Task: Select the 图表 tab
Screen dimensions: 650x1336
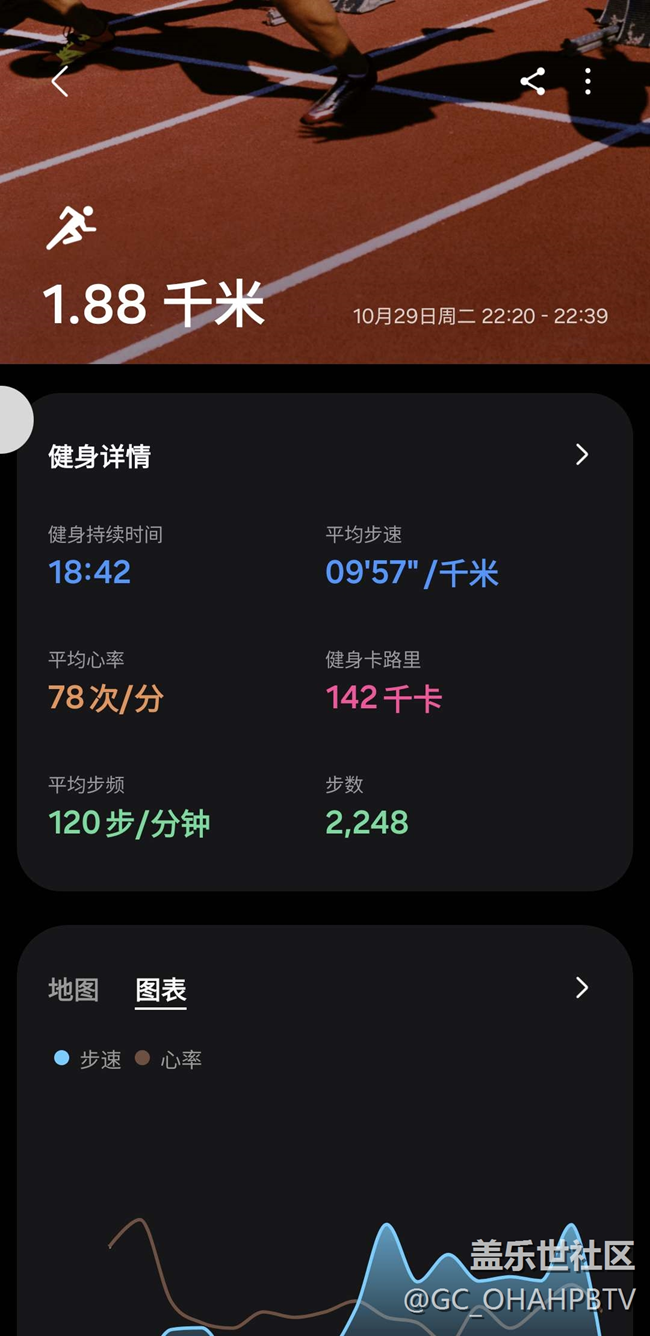Action: pyautogui.click(x=161, y=990)
